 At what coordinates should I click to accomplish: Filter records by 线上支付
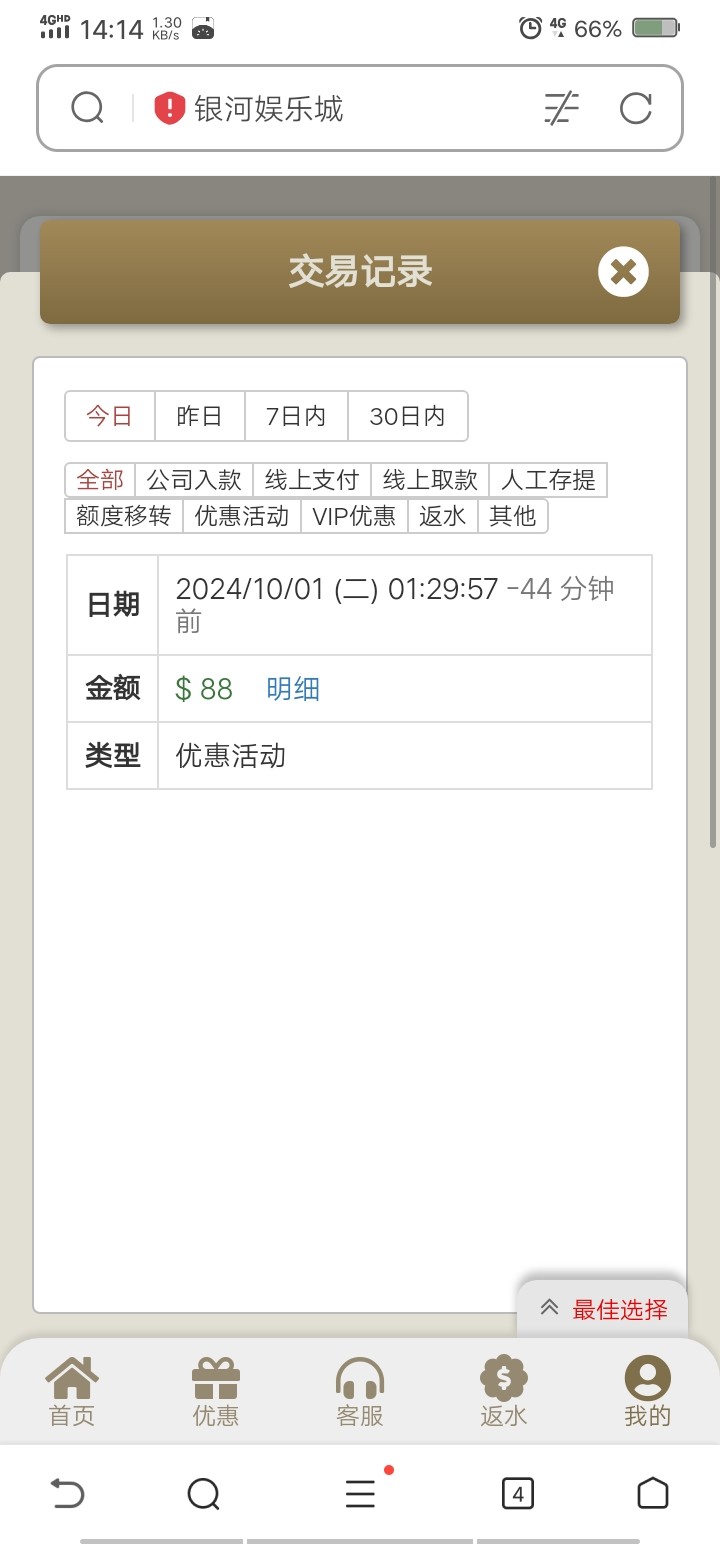[312, 480]
